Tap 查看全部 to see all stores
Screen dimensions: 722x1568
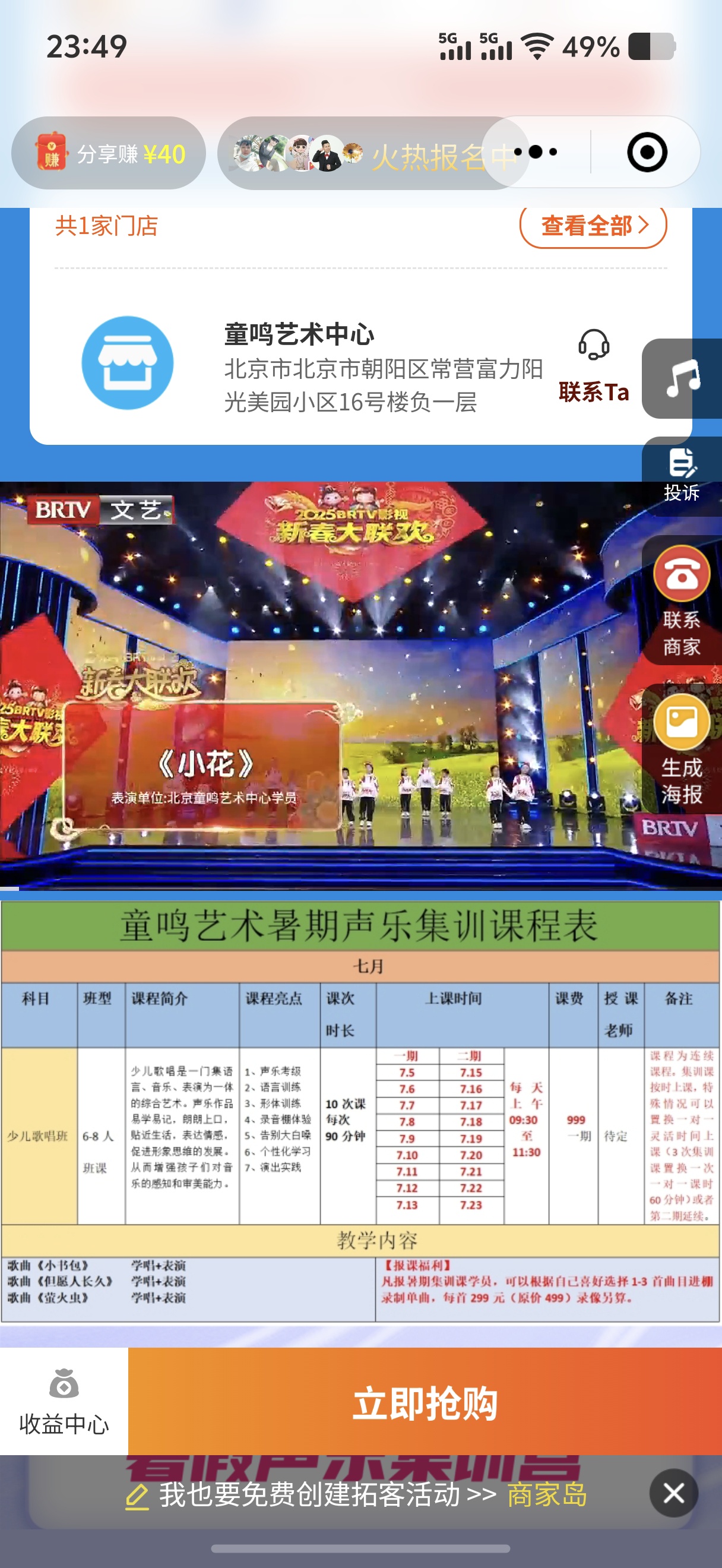[x=593, y=226]
